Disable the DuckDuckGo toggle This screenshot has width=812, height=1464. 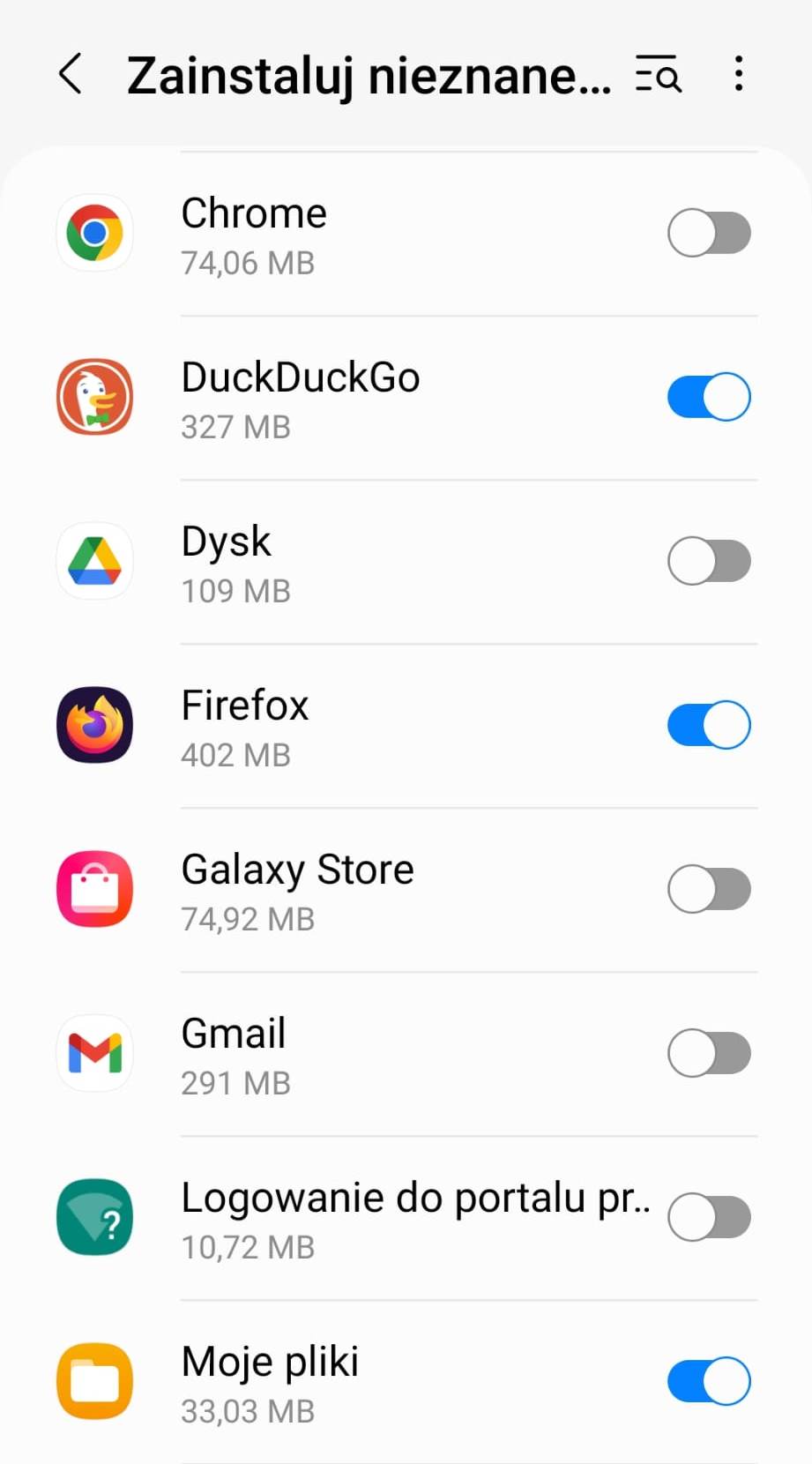click(709, 397)
